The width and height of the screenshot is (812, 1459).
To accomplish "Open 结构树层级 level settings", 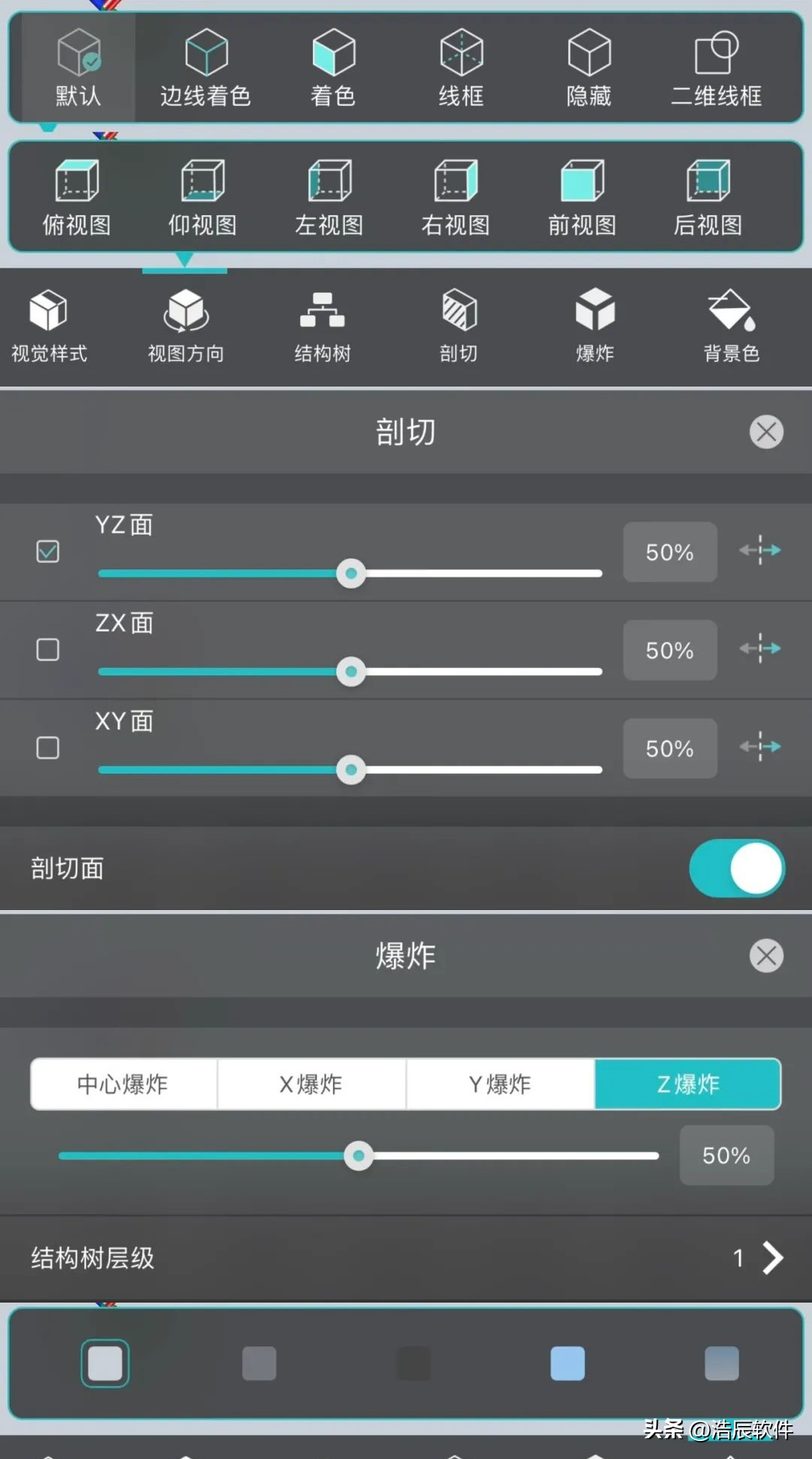I will tap(406, 1257).
